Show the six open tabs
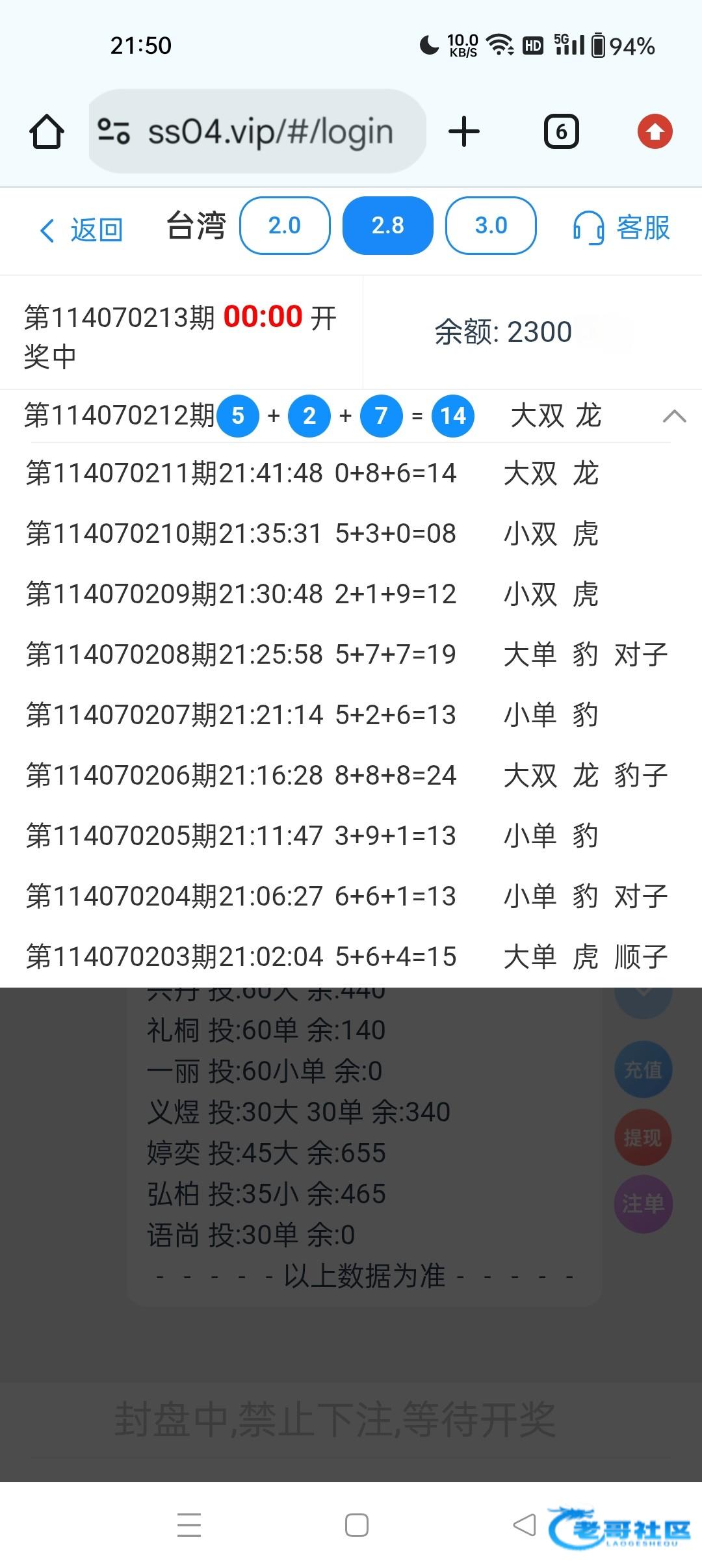The image size is (702, 1568). (x=561, y=132)
